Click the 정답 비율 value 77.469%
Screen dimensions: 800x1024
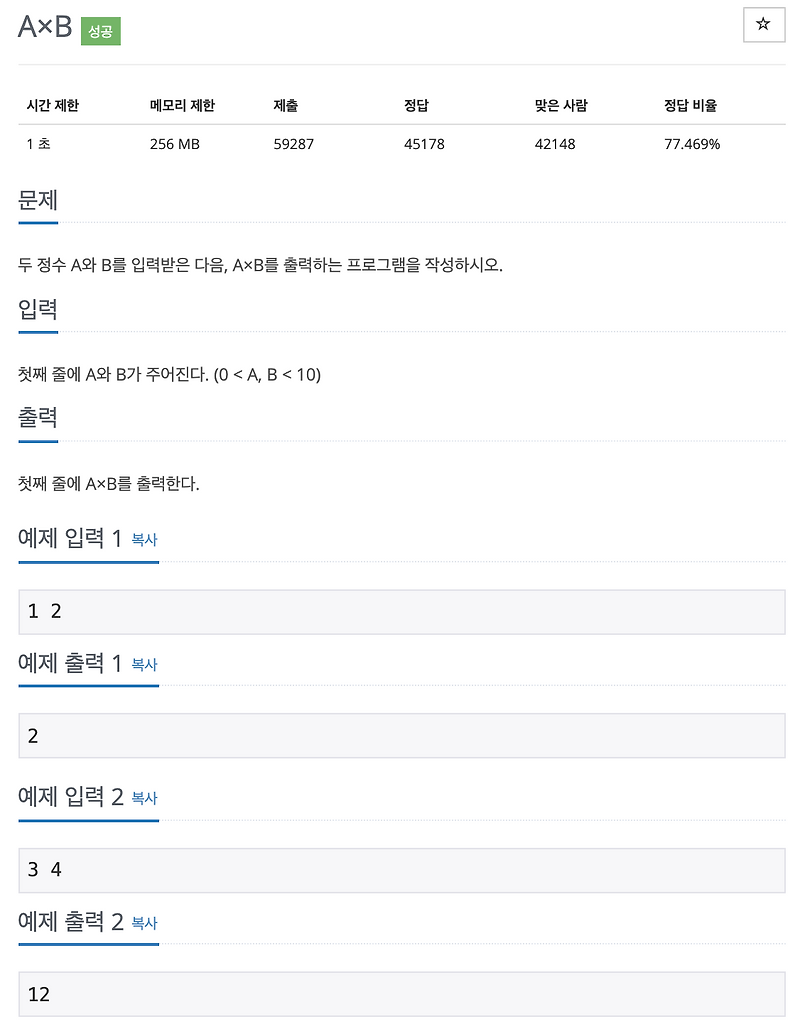tap(692, 143)
